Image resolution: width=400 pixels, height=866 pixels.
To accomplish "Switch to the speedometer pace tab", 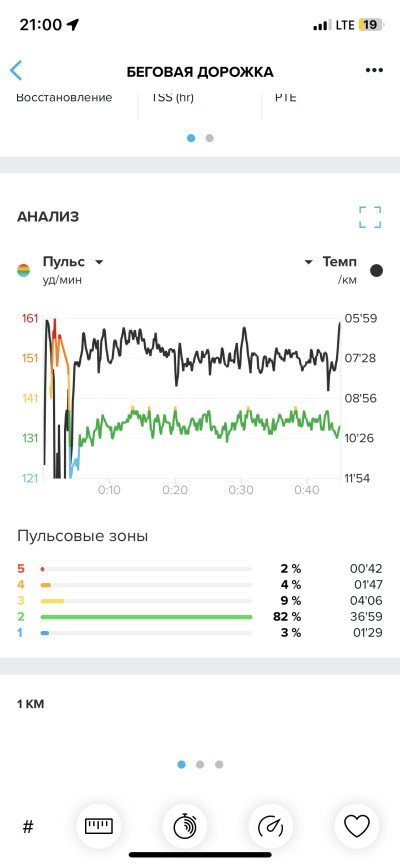I will click(271, 826).
